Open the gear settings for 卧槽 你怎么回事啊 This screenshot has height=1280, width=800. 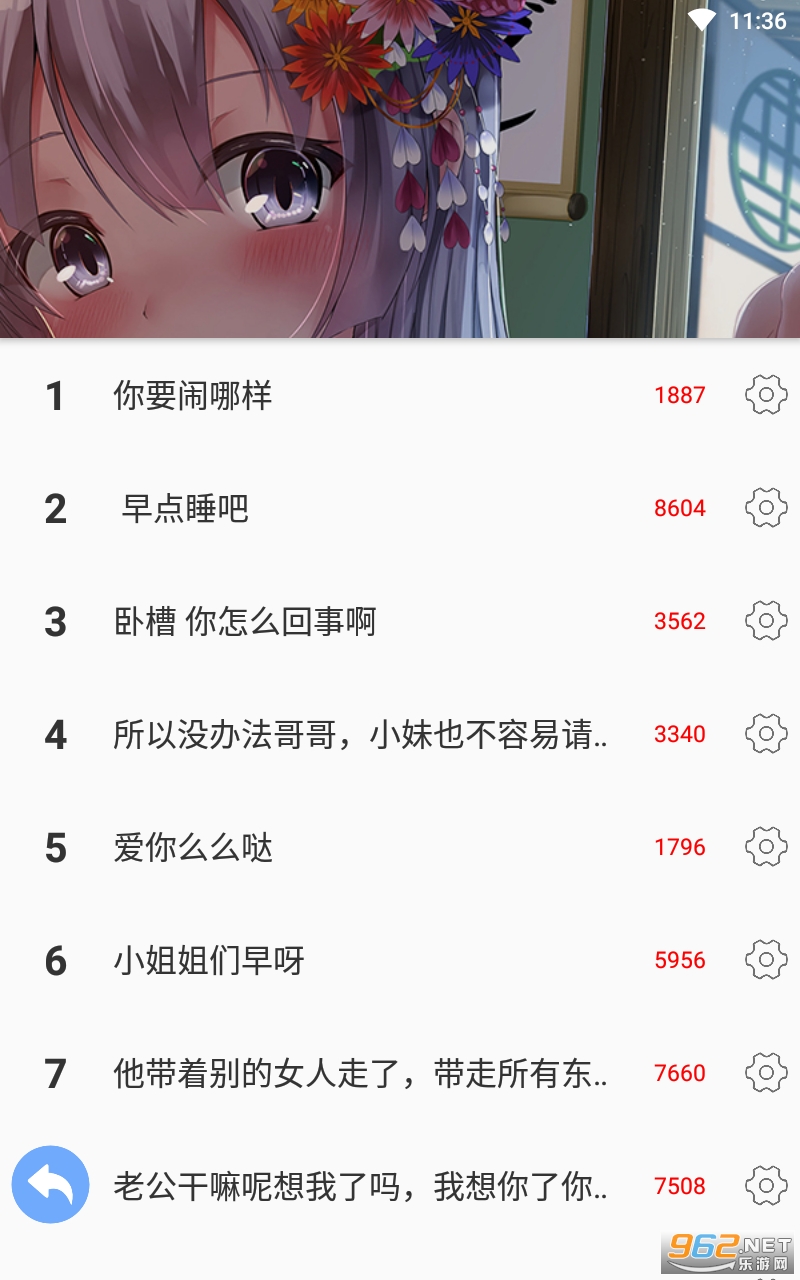(766, 621)
